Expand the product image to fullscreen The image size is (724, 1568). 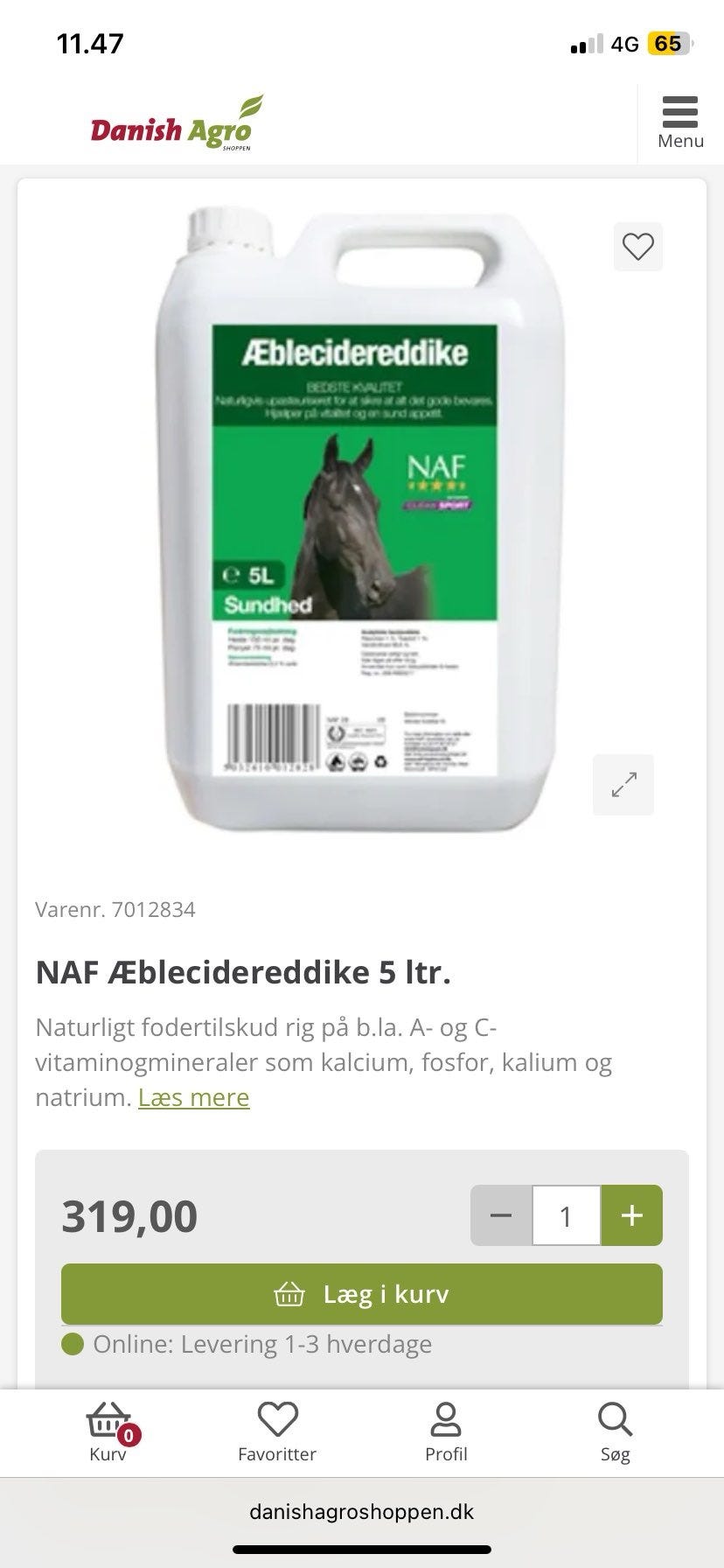coord(623,785)
